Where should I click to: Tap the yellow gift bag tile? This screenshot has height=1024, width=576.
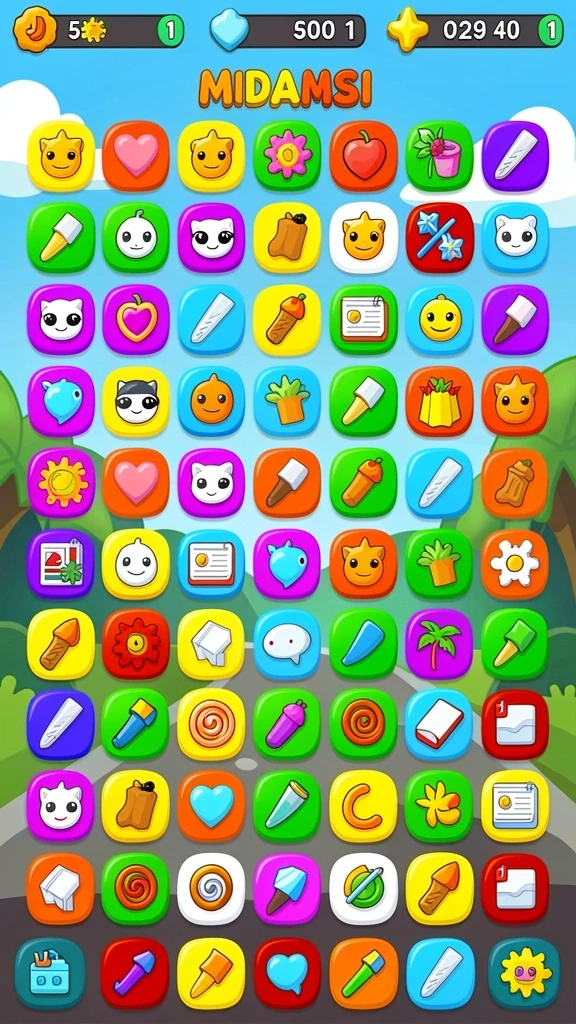point(439,401)
